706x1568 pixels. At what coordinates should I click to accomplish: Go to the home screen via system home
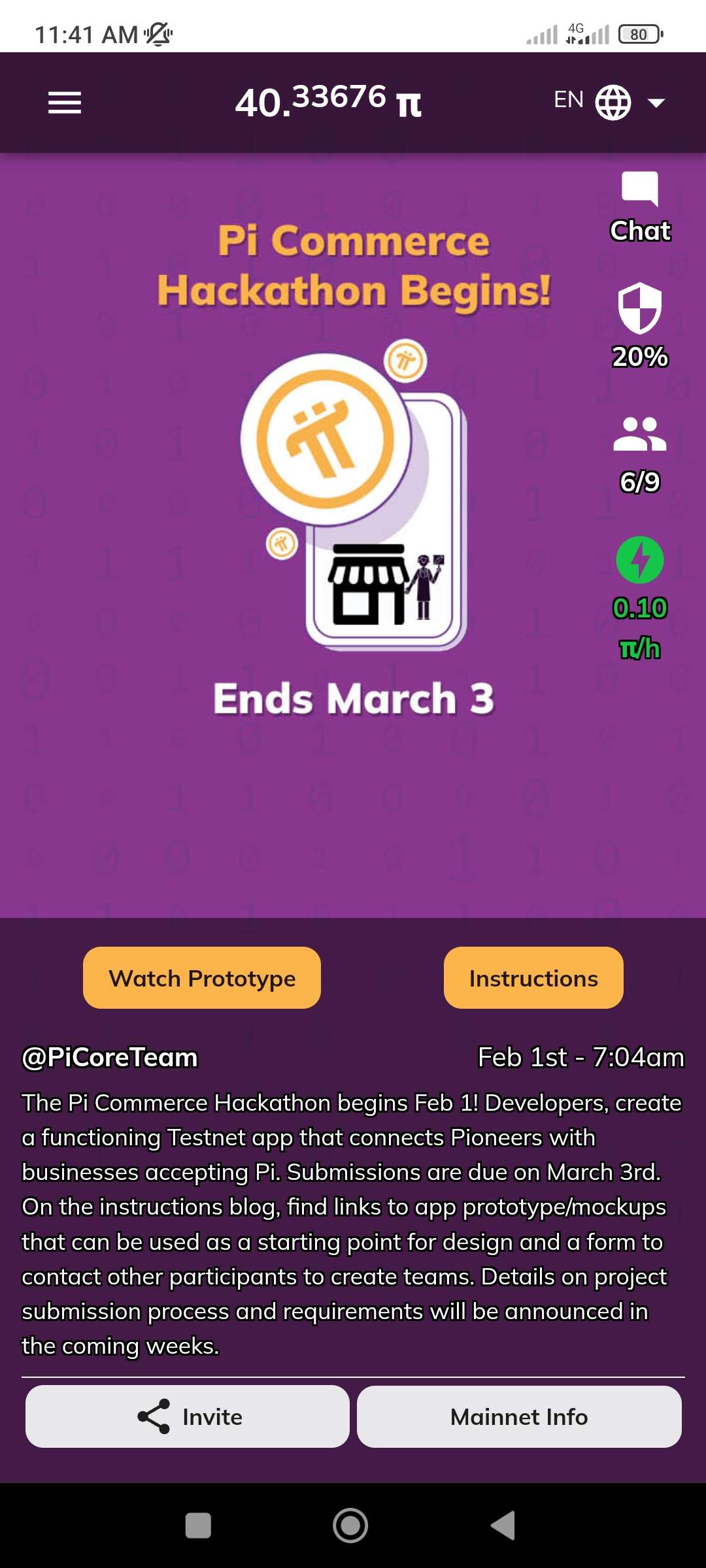350,1526
